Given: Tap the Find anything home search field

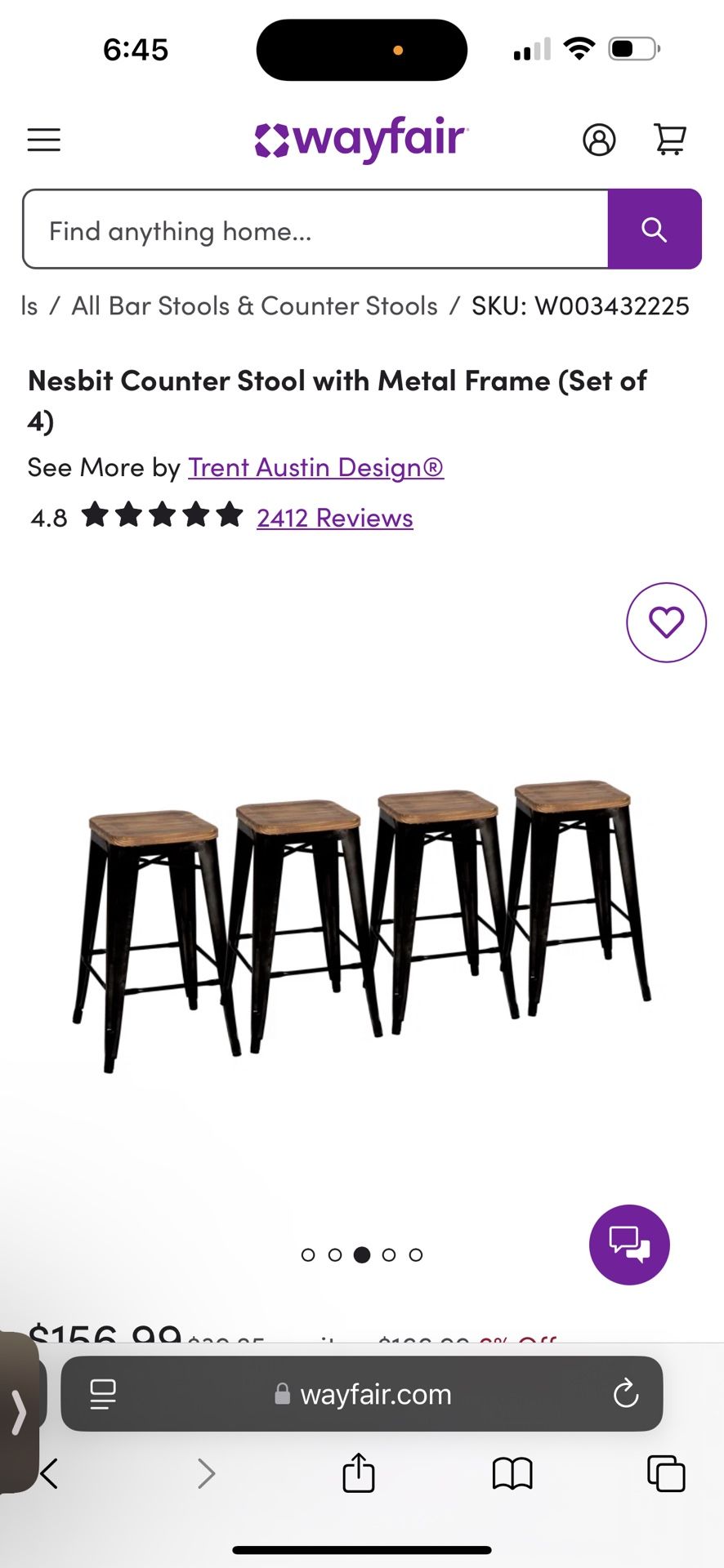Looking at the screenshot, I should [x=315, y=229].
